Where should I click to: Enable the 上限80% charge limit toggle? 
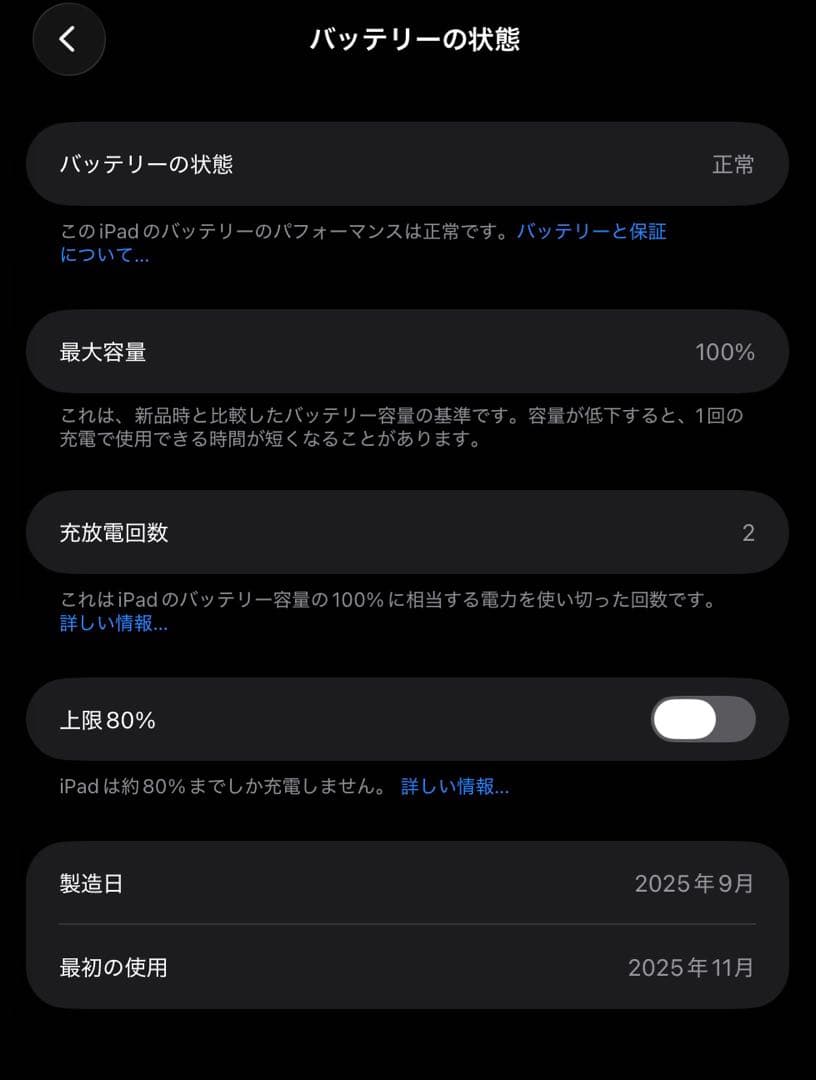click(x=702, y=719)
